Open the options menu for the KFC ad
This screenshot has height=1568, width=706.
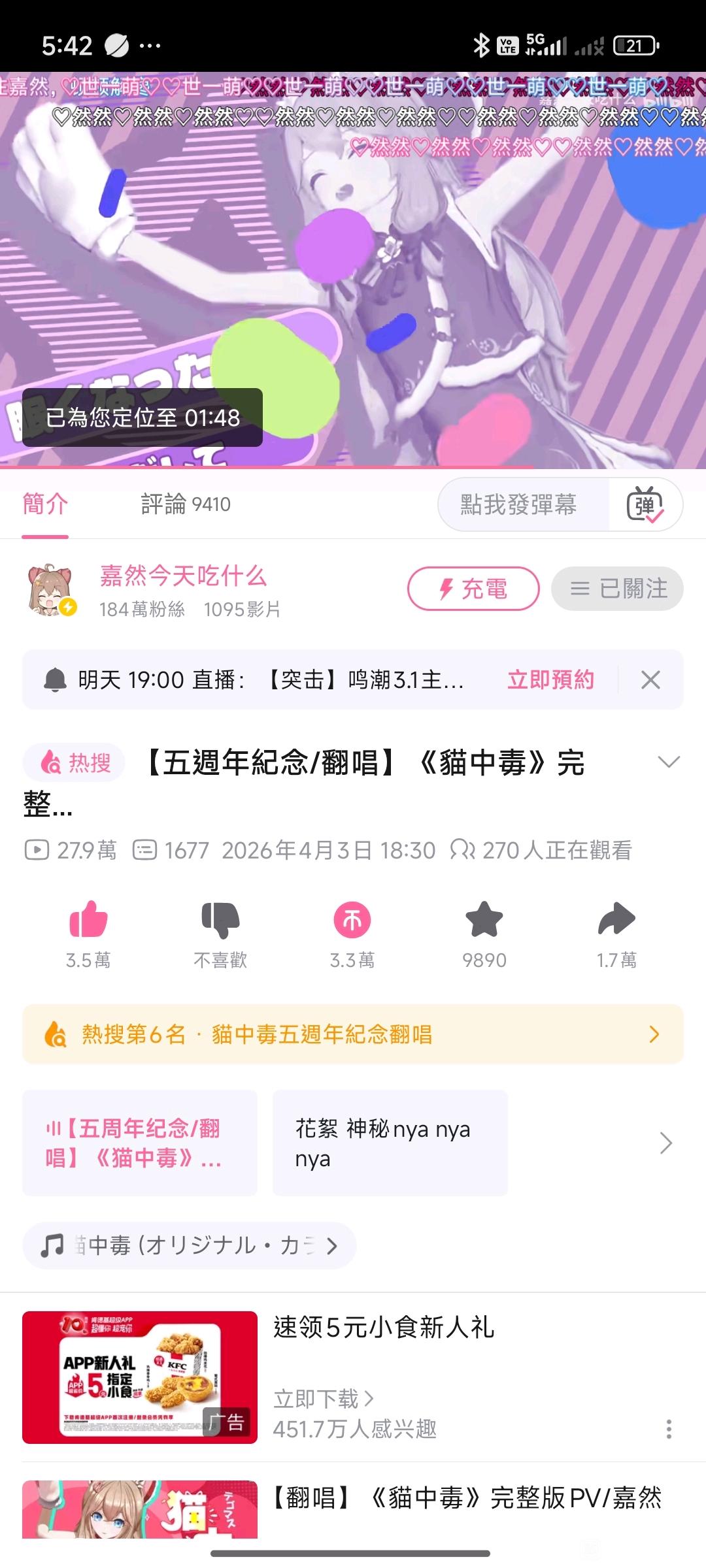(668, 1429)
